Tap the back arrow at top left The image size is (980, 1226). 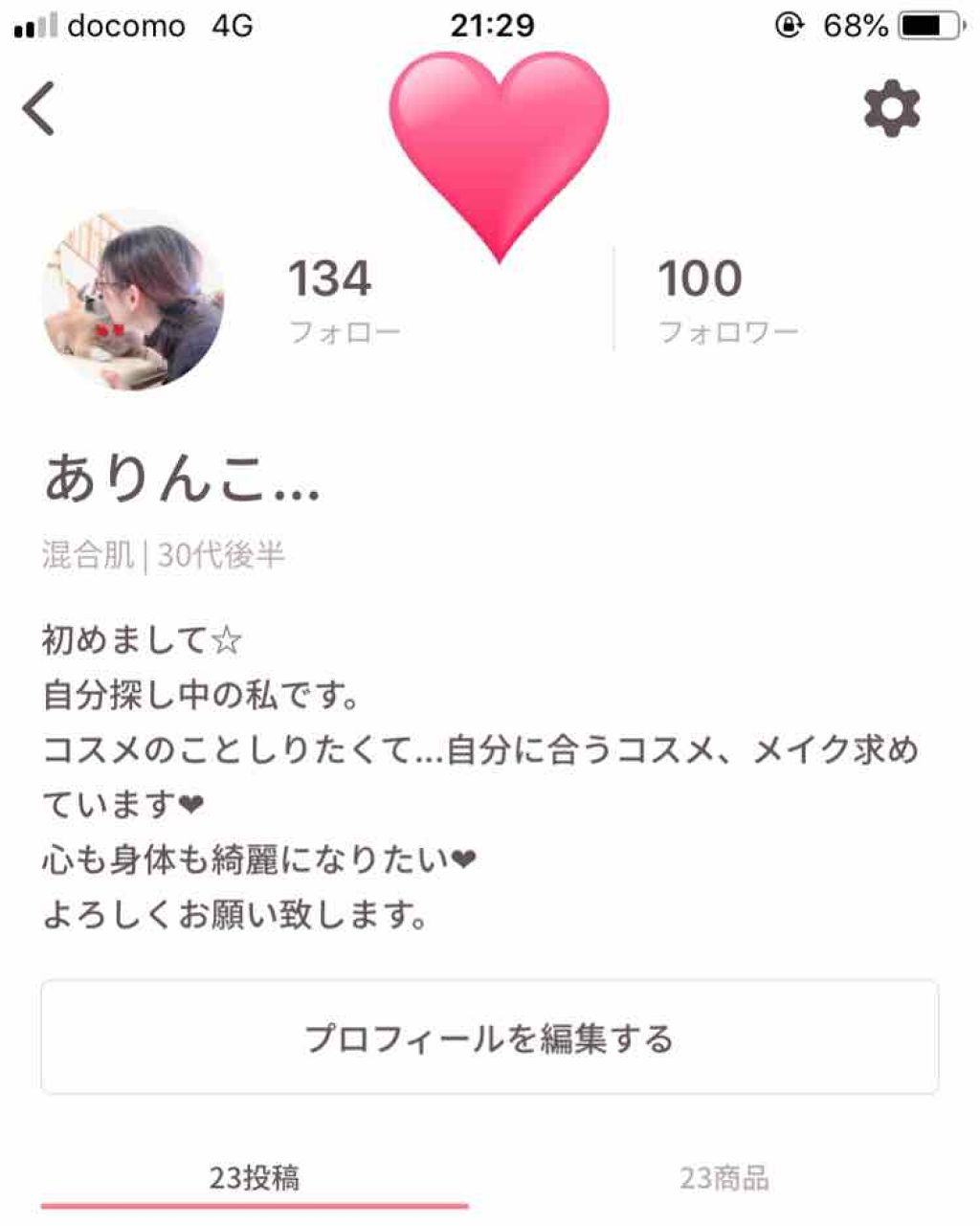(37, 106)
